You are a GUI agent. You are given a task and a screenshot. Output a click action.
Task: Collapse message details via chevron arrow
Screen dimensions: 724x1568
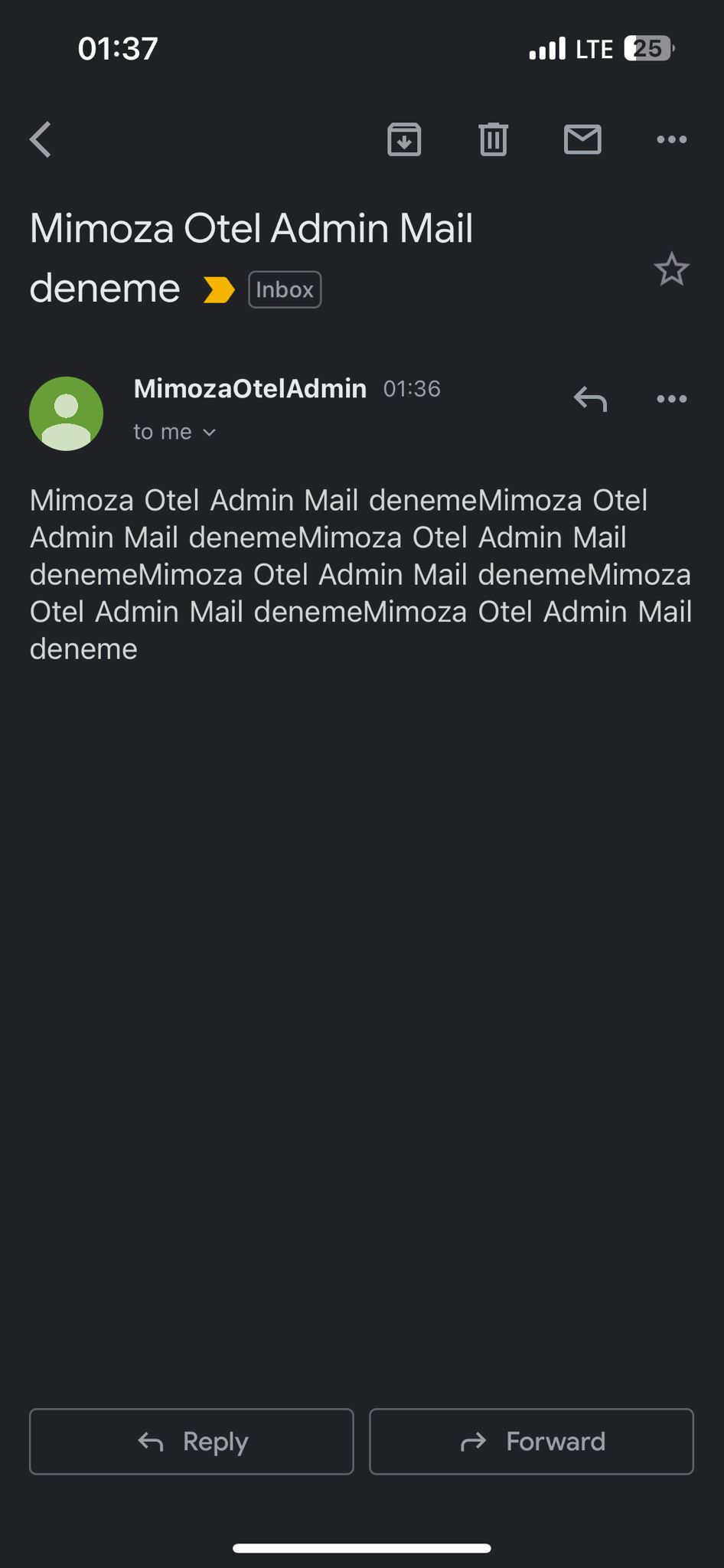click(x=210, y=433)
